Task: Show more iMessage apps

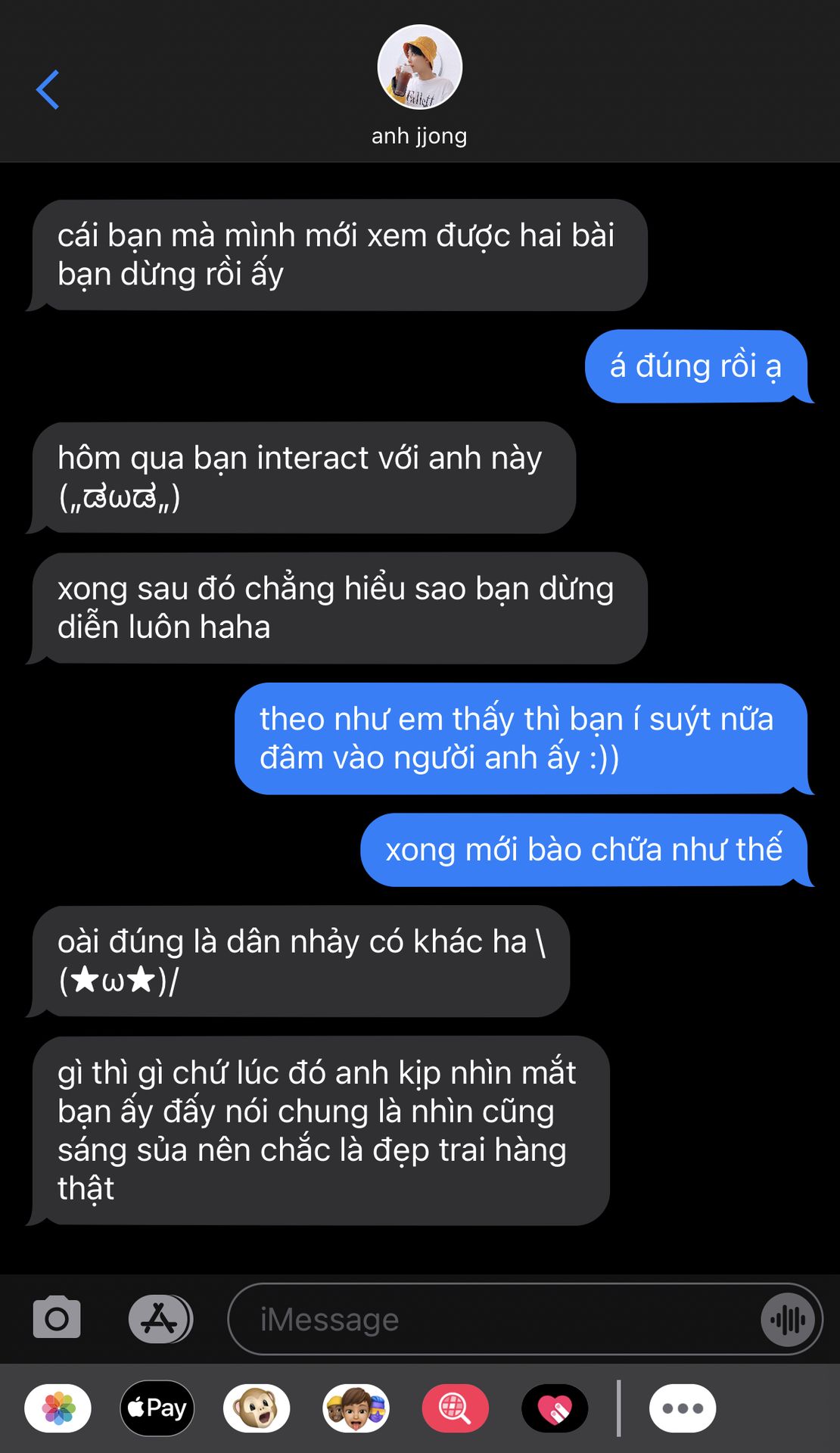Action: pyautogui.click(x=682, y=1408)
